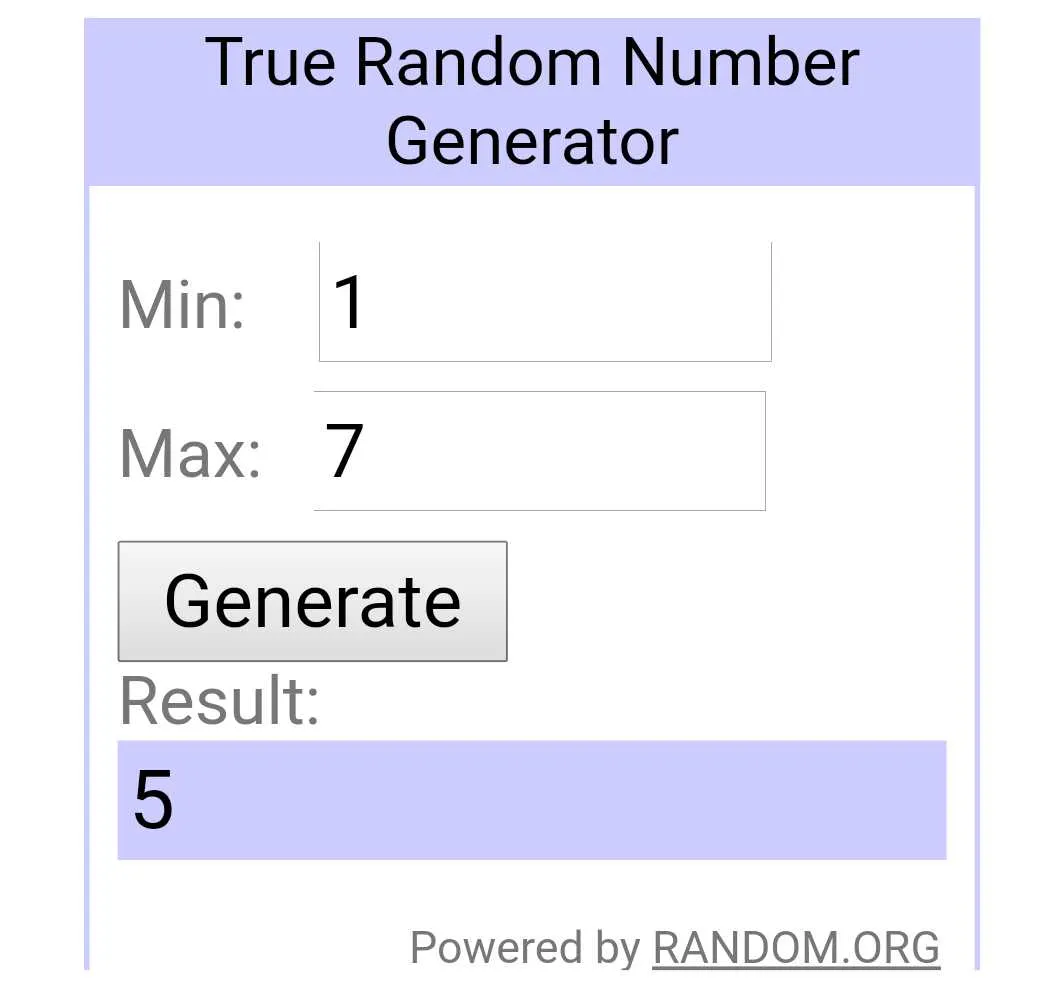Edit the Max value field
Viewport: 1048px width, 991px height.
[540, 451]
